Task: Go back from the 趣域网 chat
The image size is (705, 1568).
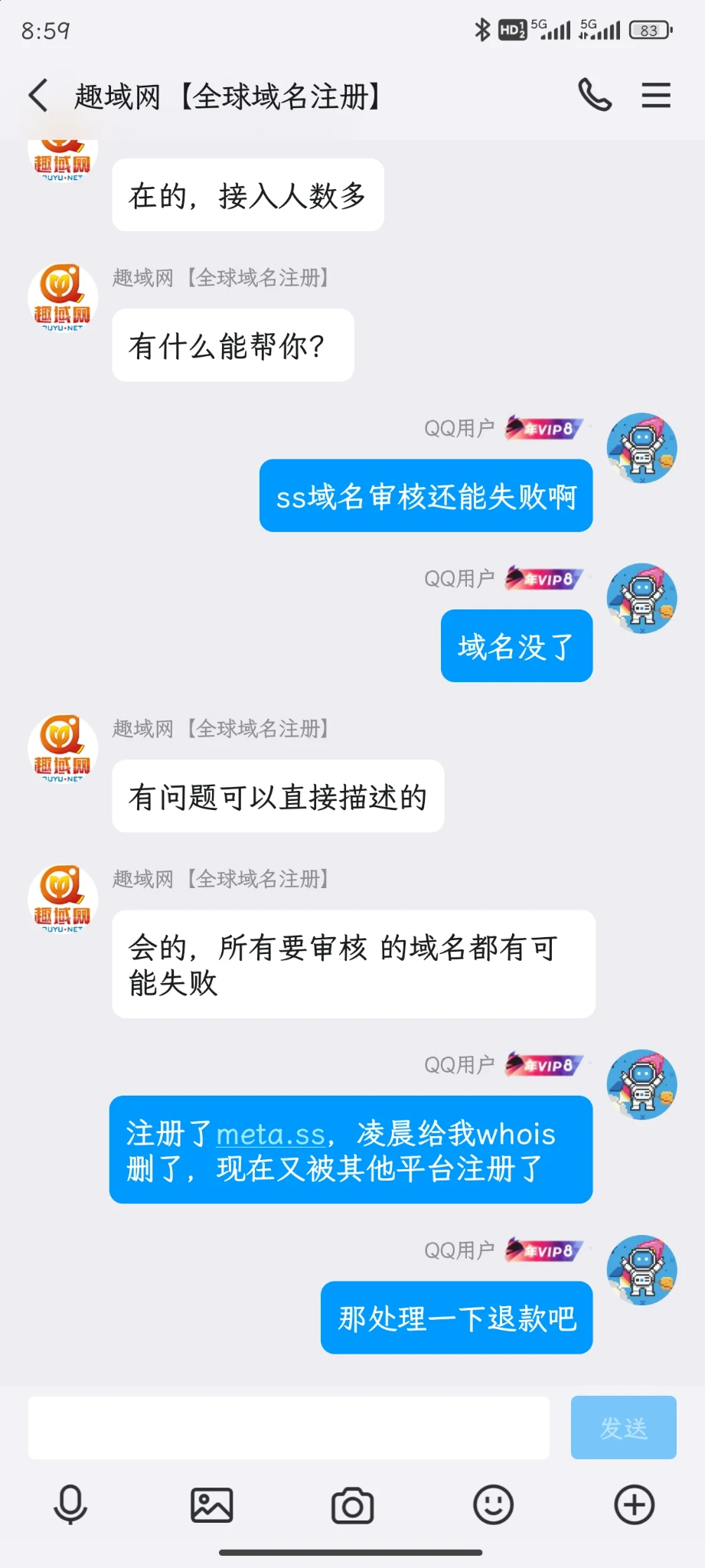Action: point(38,96)
